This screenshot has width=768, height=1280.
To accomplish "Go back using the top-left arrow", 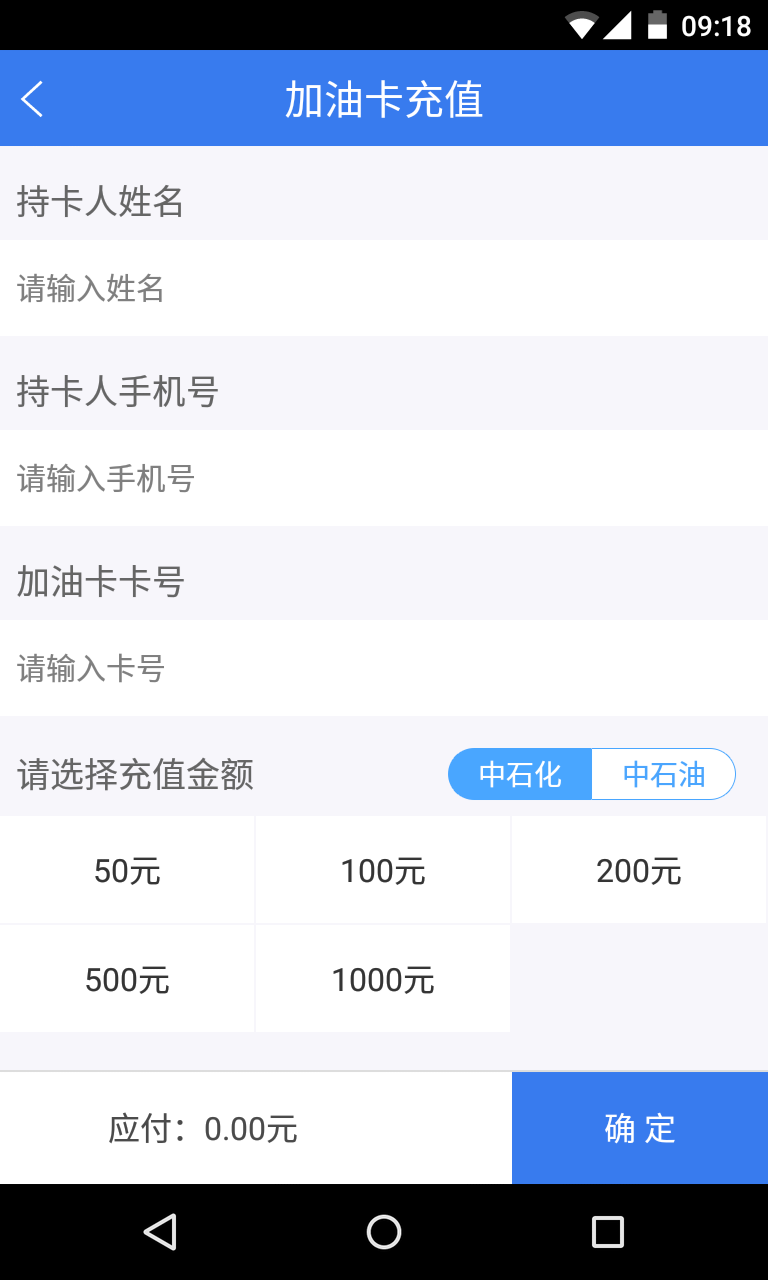I will point(33,99).
